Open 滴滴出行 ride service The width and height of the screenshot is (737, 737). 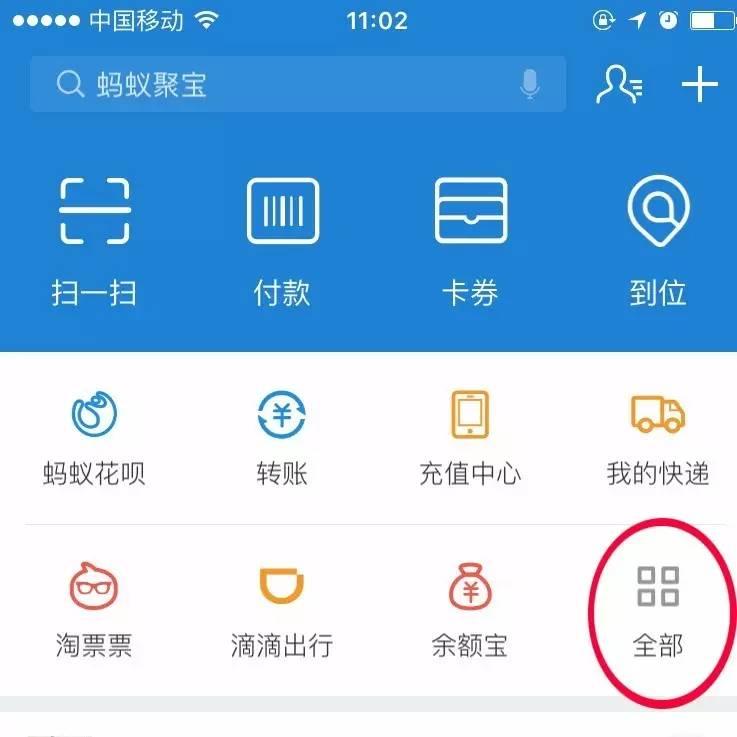point(282,608)
